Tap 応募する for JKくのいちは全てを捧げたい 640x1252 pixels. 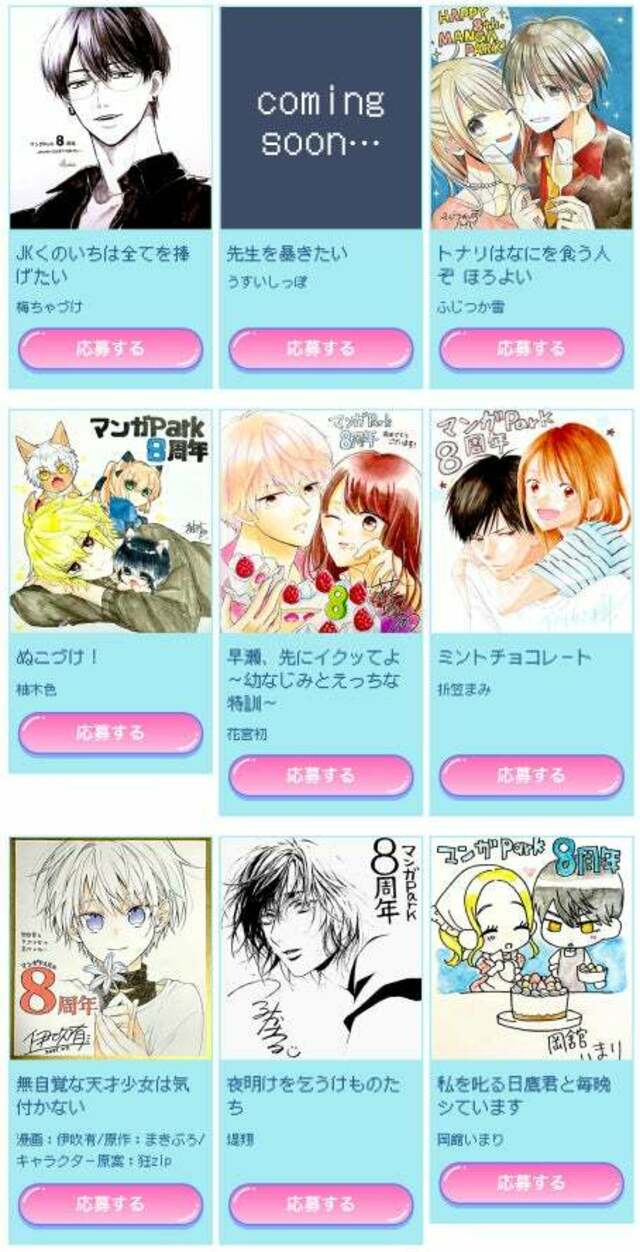[110, 349]
